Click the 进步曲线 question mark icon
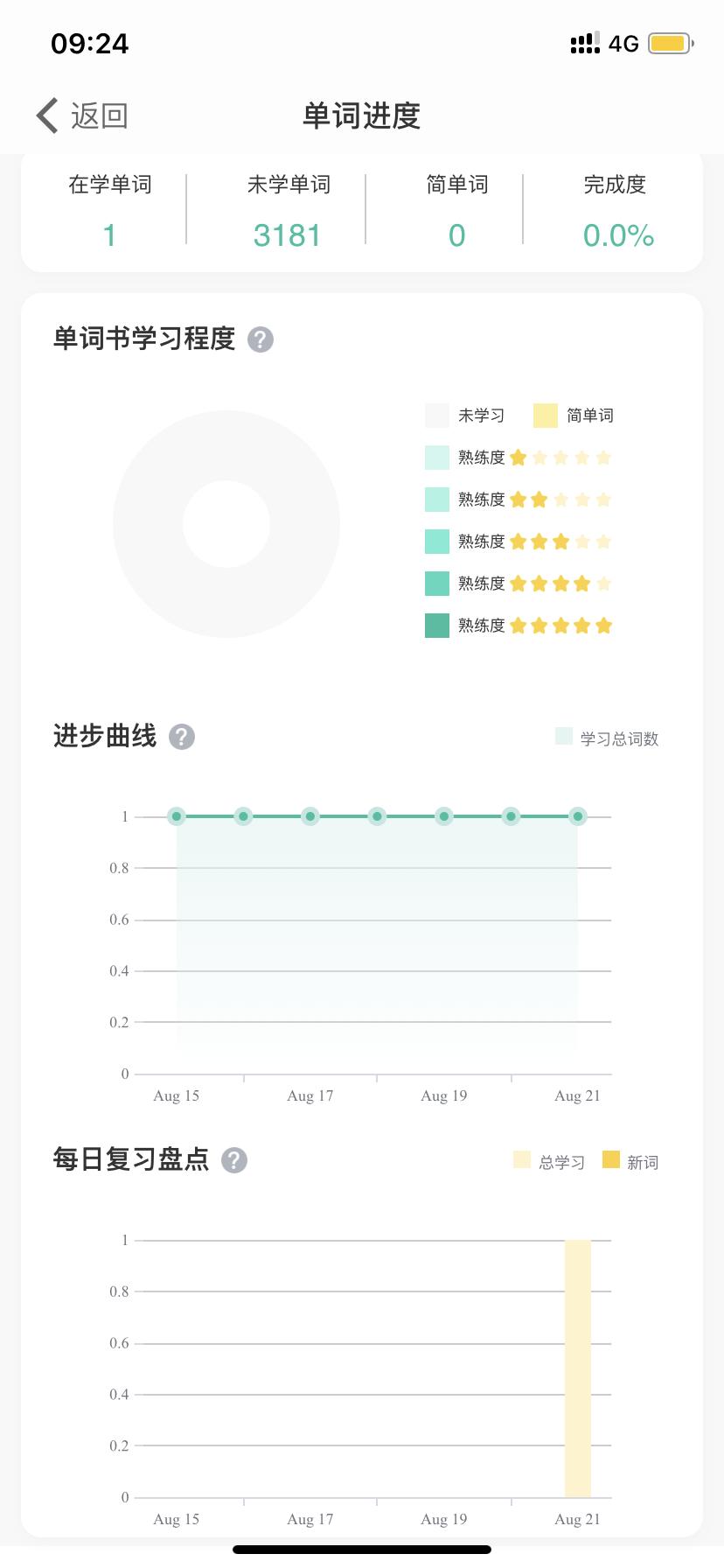724x1568 pixels. pyautogui.click(x=182, y=737)
